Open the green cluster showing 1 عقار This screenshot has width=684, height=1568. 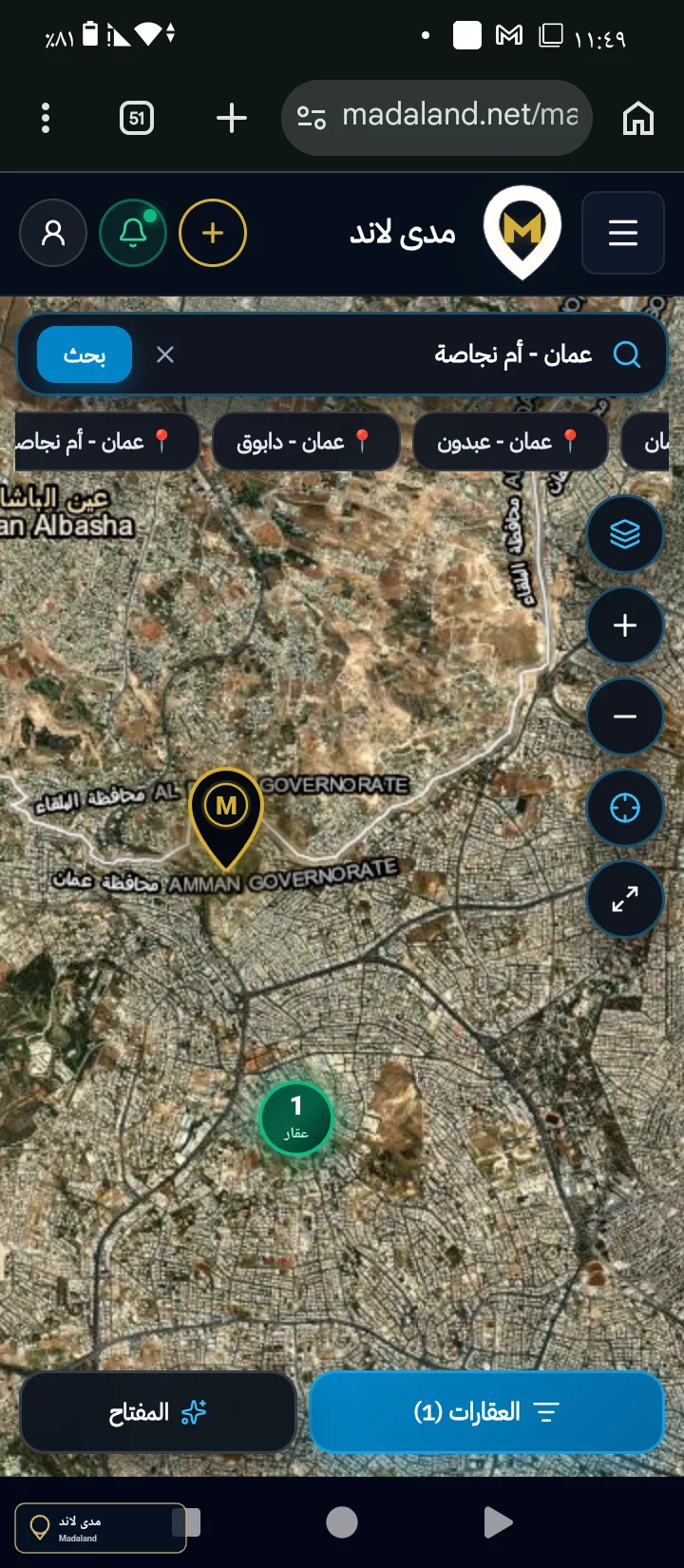(296, 1118)
